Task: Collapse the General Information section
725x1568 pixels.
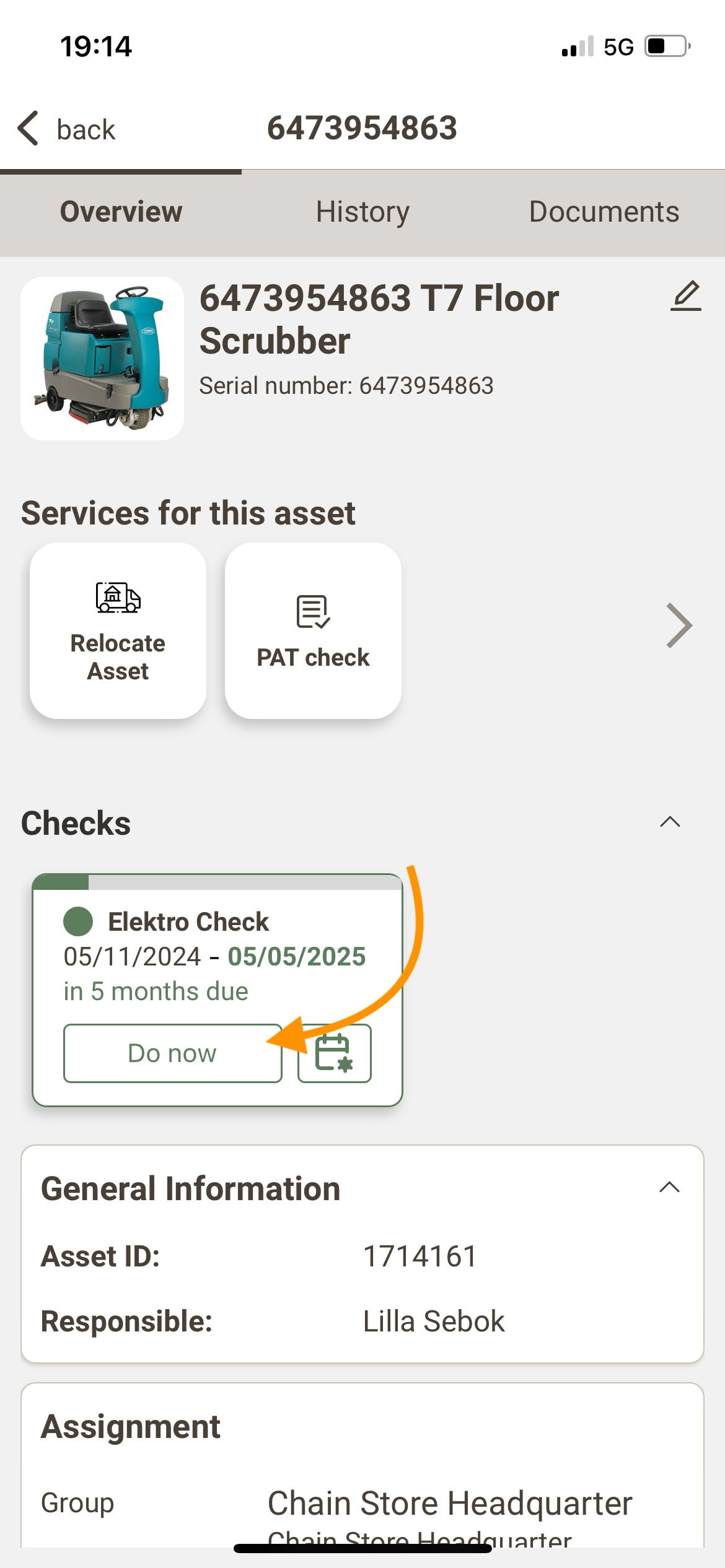Action: pos(669,1188)
